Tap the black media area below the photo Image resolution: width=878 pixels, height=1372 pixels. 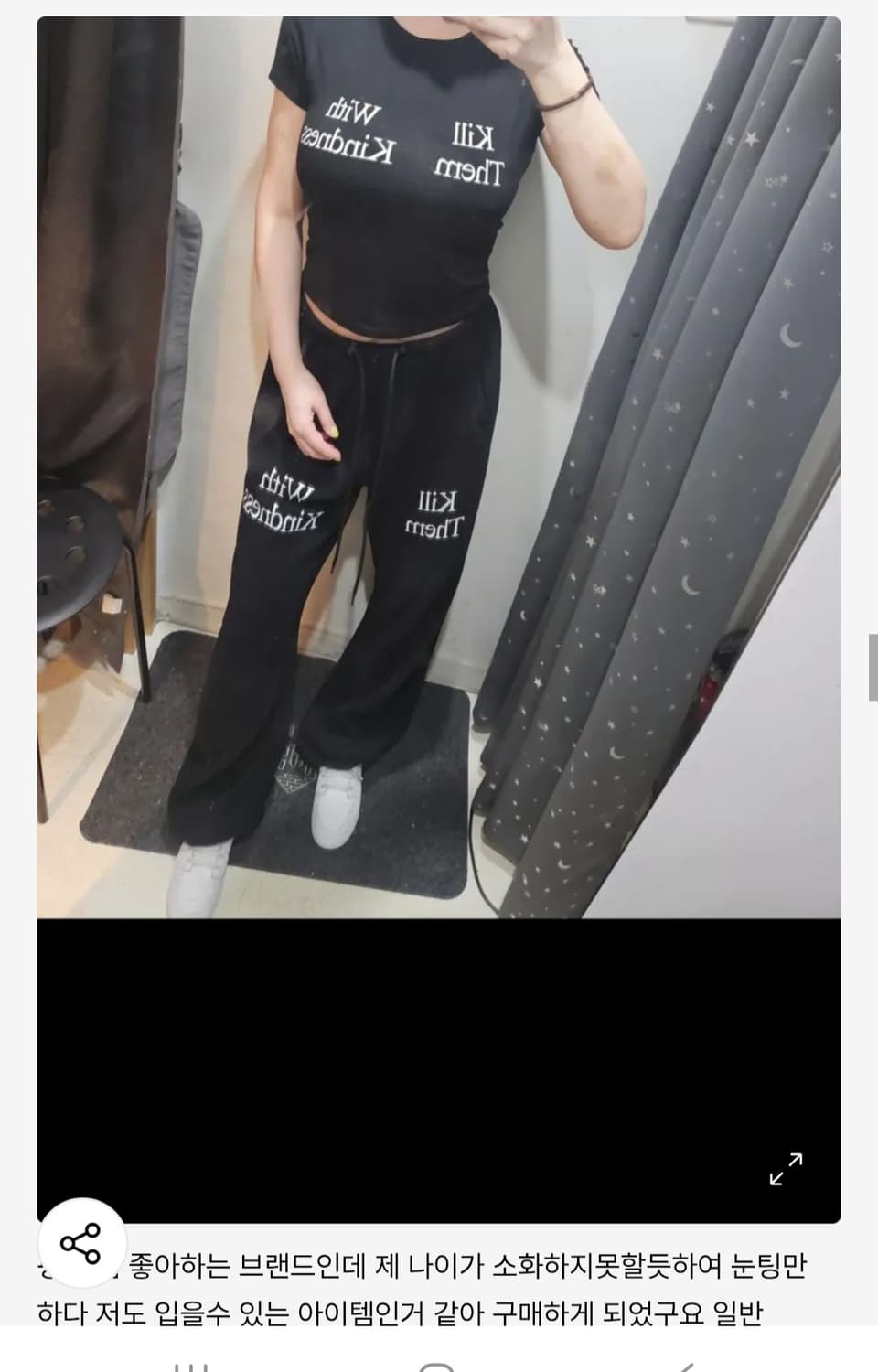439,1052
